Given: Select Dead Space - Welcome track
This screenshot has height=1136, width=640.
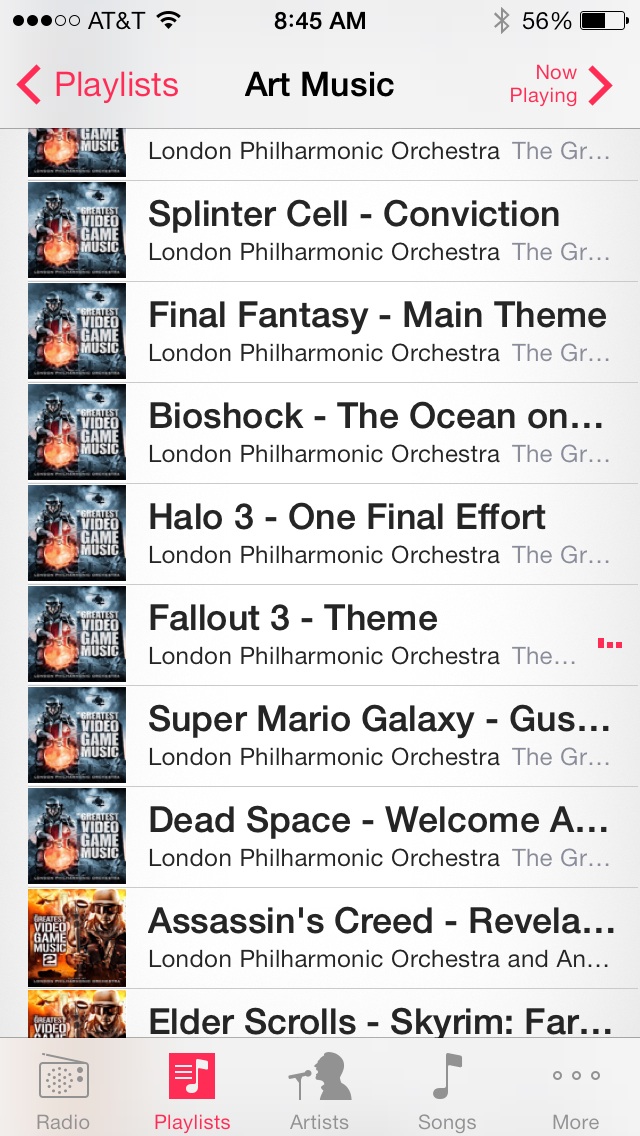Looking at the screenshot, I should 320,837.
